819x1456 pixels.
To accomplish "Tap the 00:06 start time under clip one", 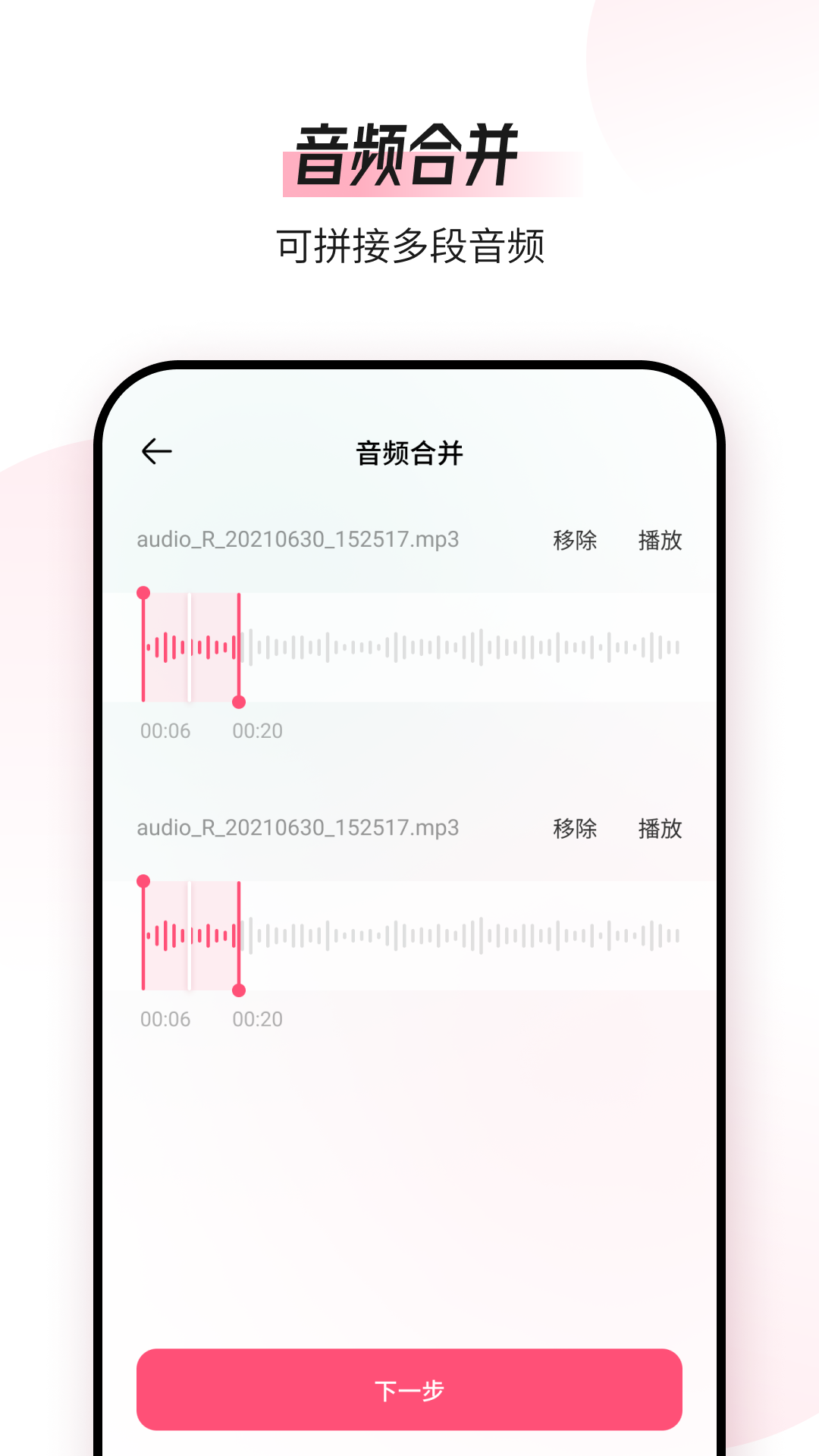I will (x=166, y=731).
